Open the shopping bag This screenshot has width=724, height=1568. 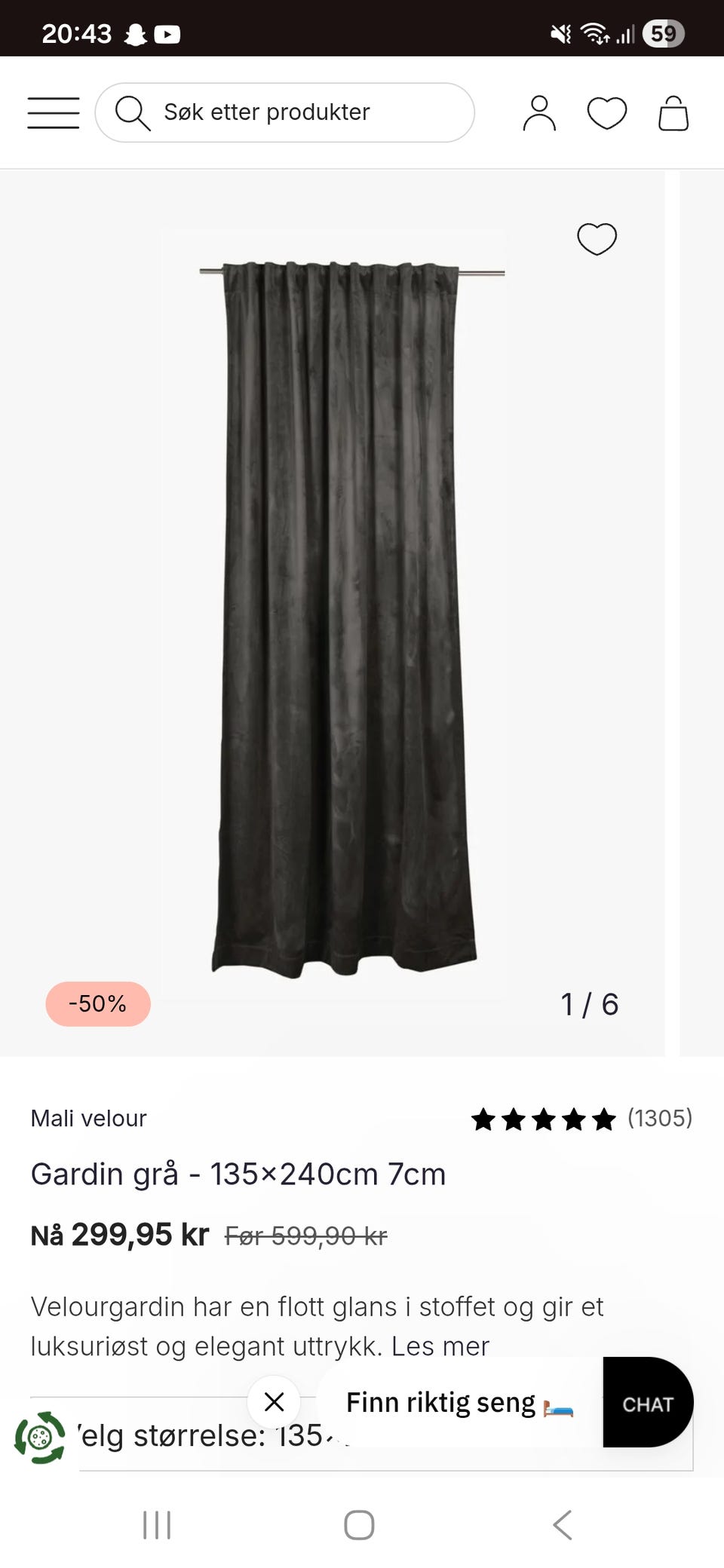[673, 114]
